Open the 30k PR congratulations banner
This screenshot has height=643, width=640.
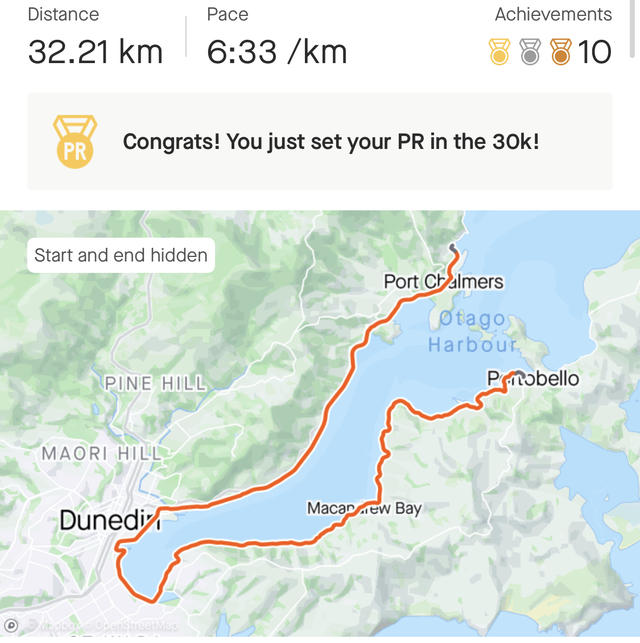coord(319,142)
